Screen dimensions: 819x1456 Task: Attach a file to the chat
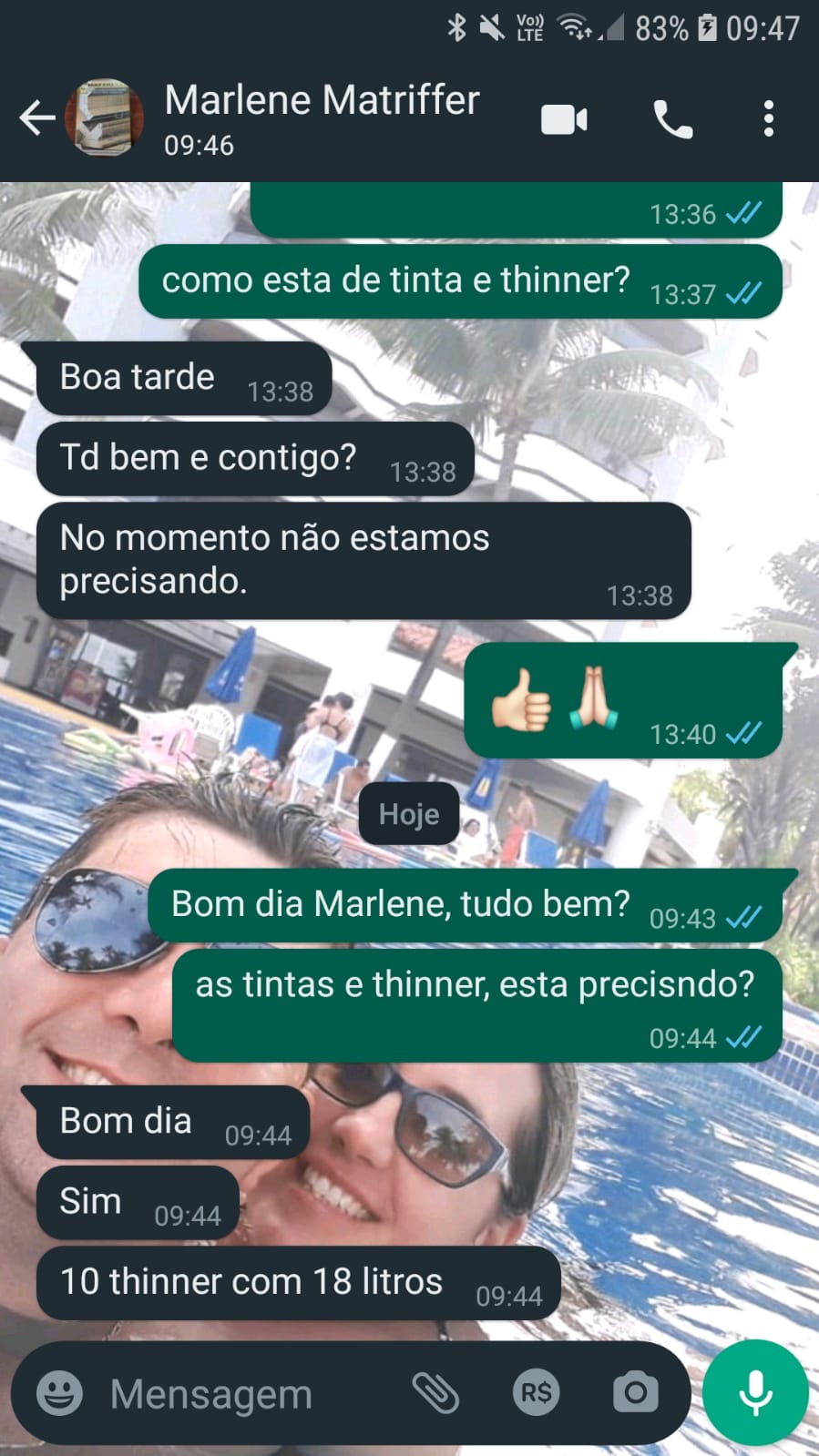click(436, 1393)
